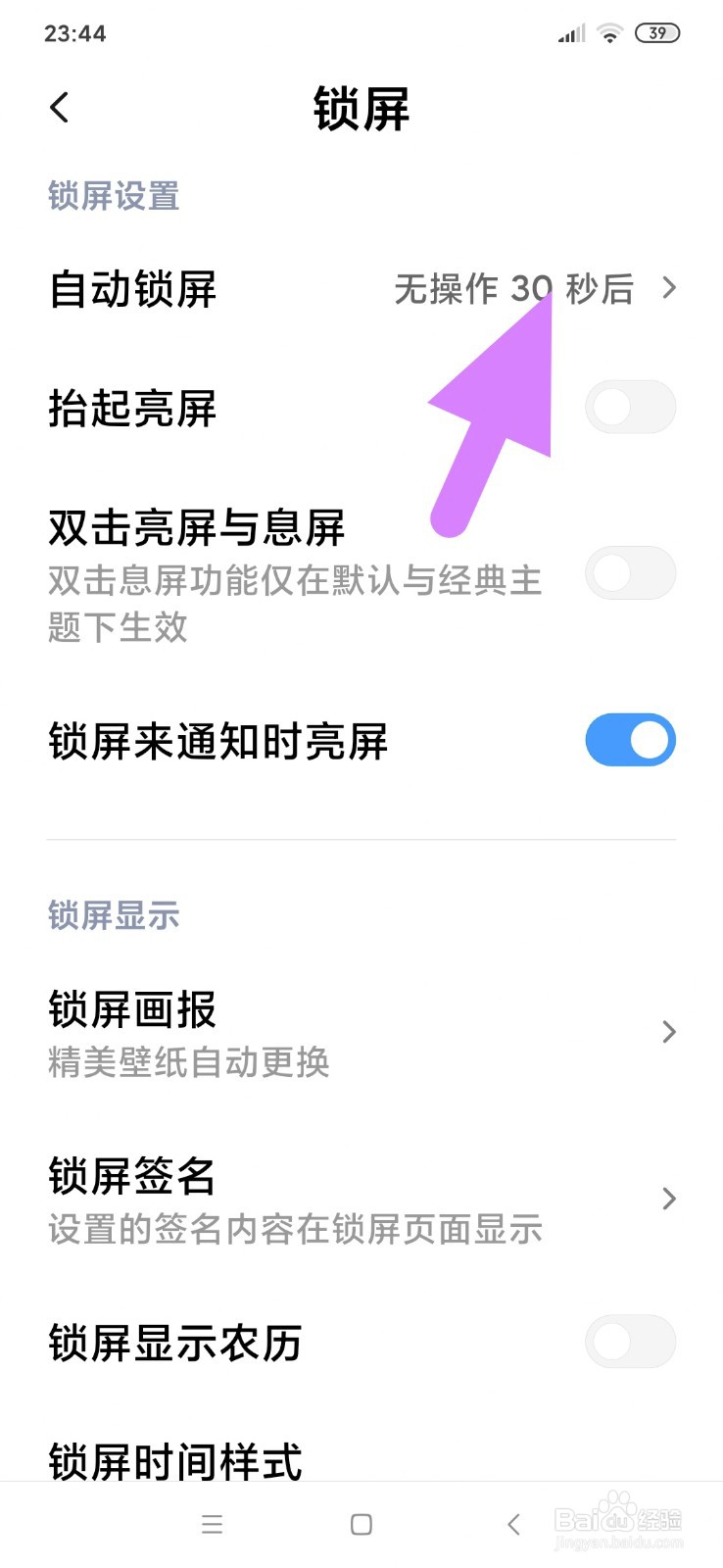Expand 锁屏画报 wallpaper carousel settings

[361, 1031]
